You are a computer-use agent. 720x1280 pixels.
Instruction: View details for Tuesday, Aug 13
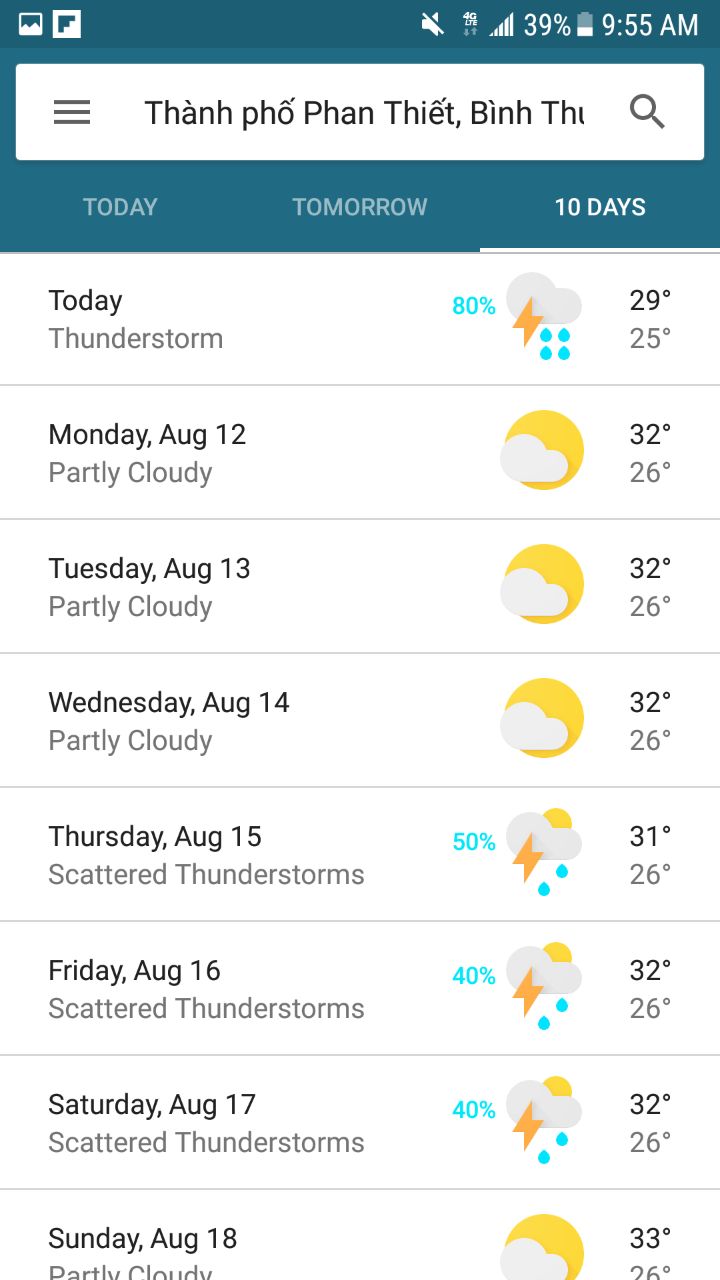click(x=360, y=586)
